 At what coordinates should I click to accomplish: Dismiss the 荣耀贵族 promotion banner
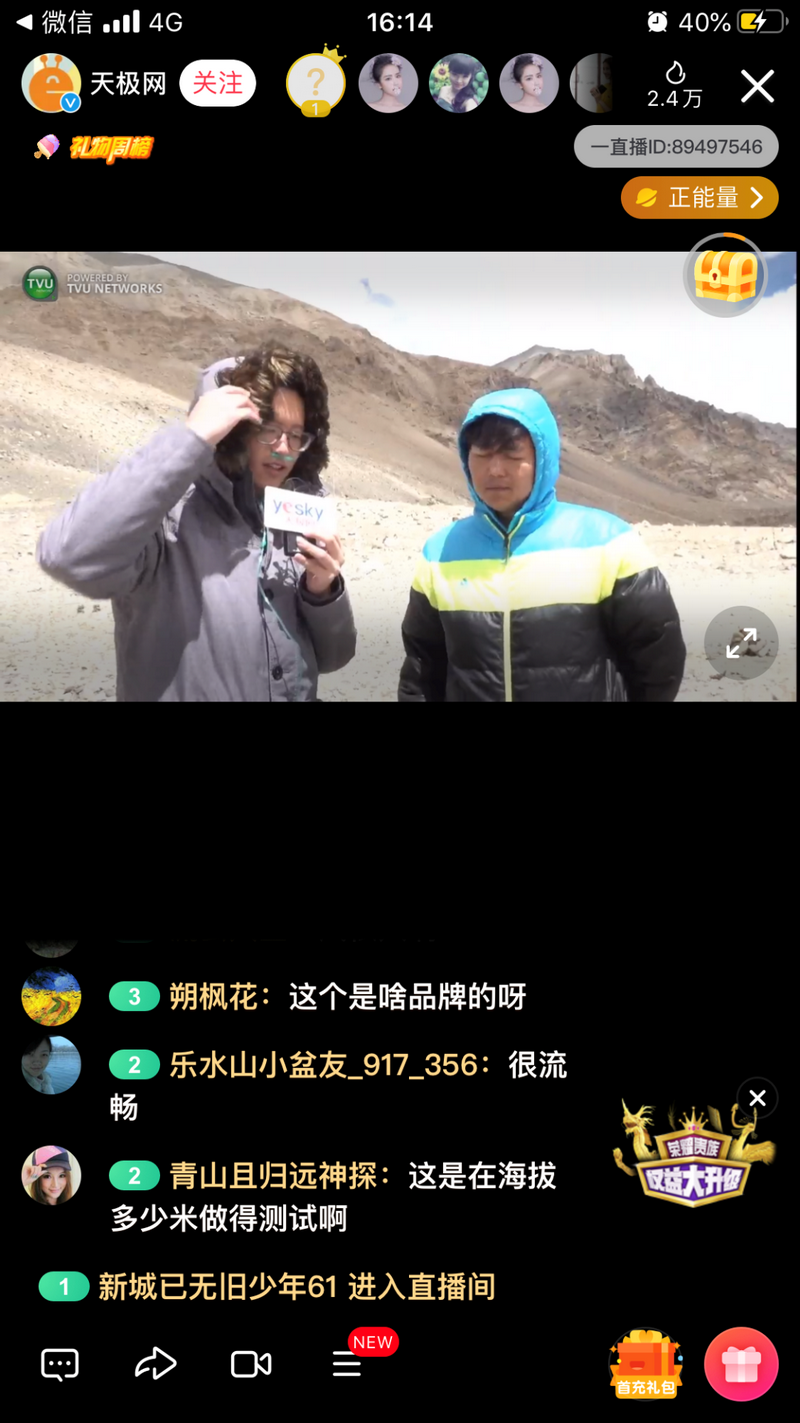(x=757, y=1098)
